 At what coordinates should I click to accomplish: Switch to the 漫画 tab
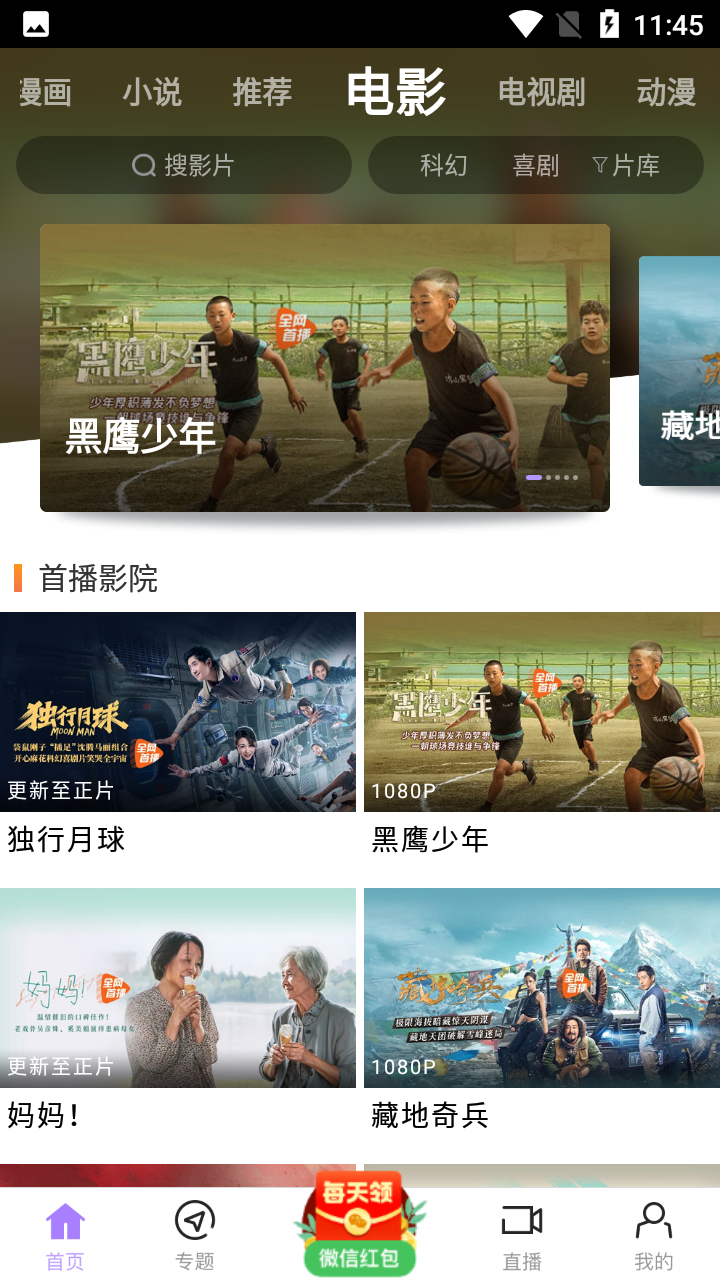(x=45, y=93)
